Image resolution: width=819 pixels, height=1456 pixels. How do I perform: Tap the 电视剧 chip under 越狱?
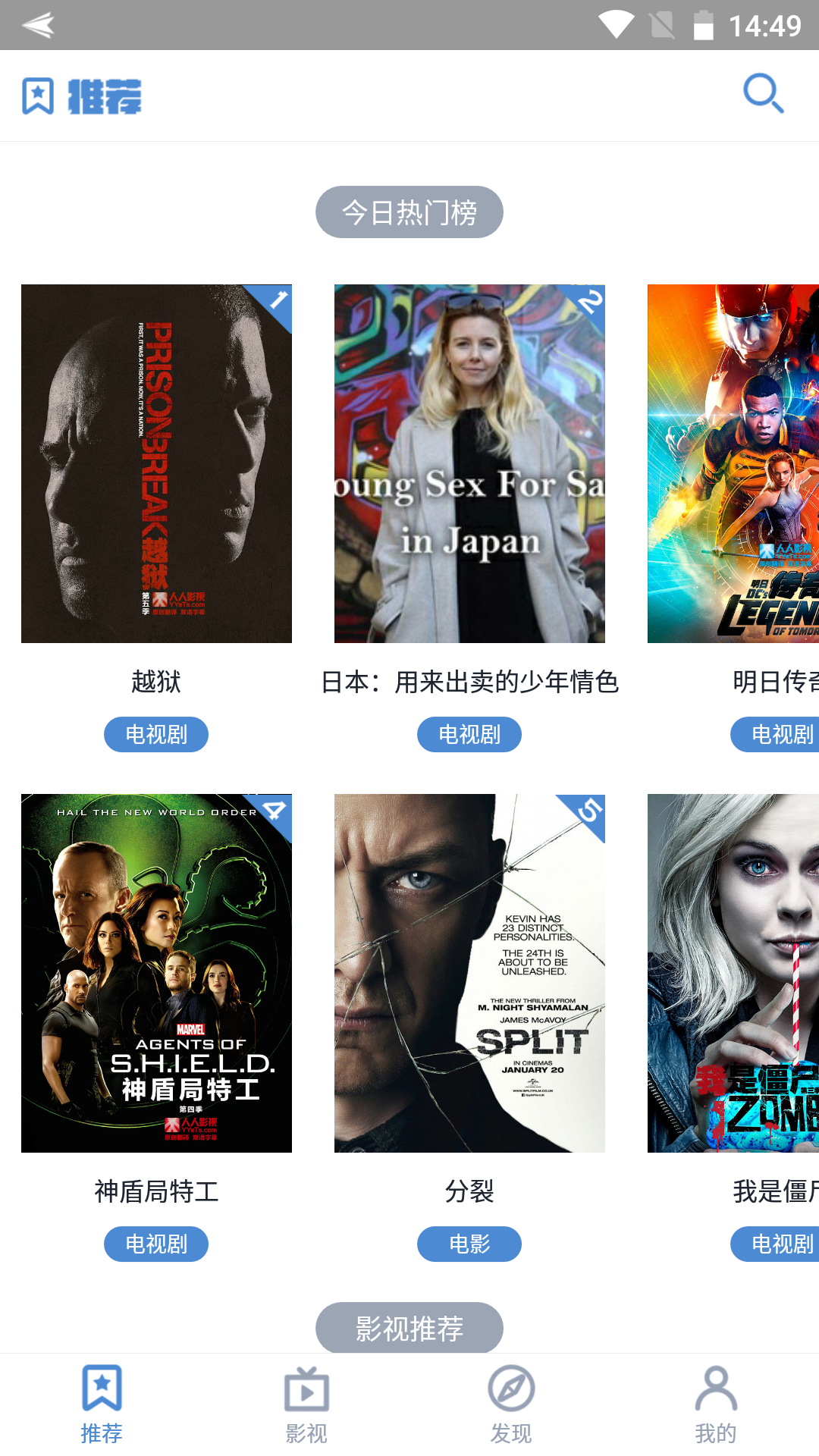tap(156, 734)
